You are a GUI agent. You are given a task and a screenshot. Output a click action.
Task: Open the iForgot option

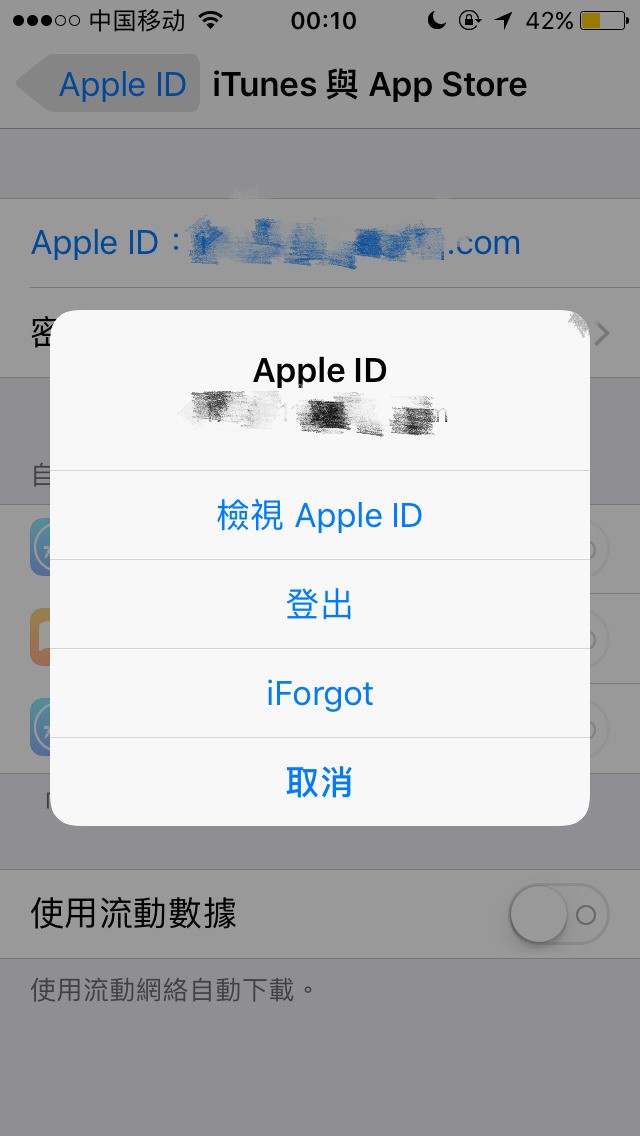click(319, 694)
